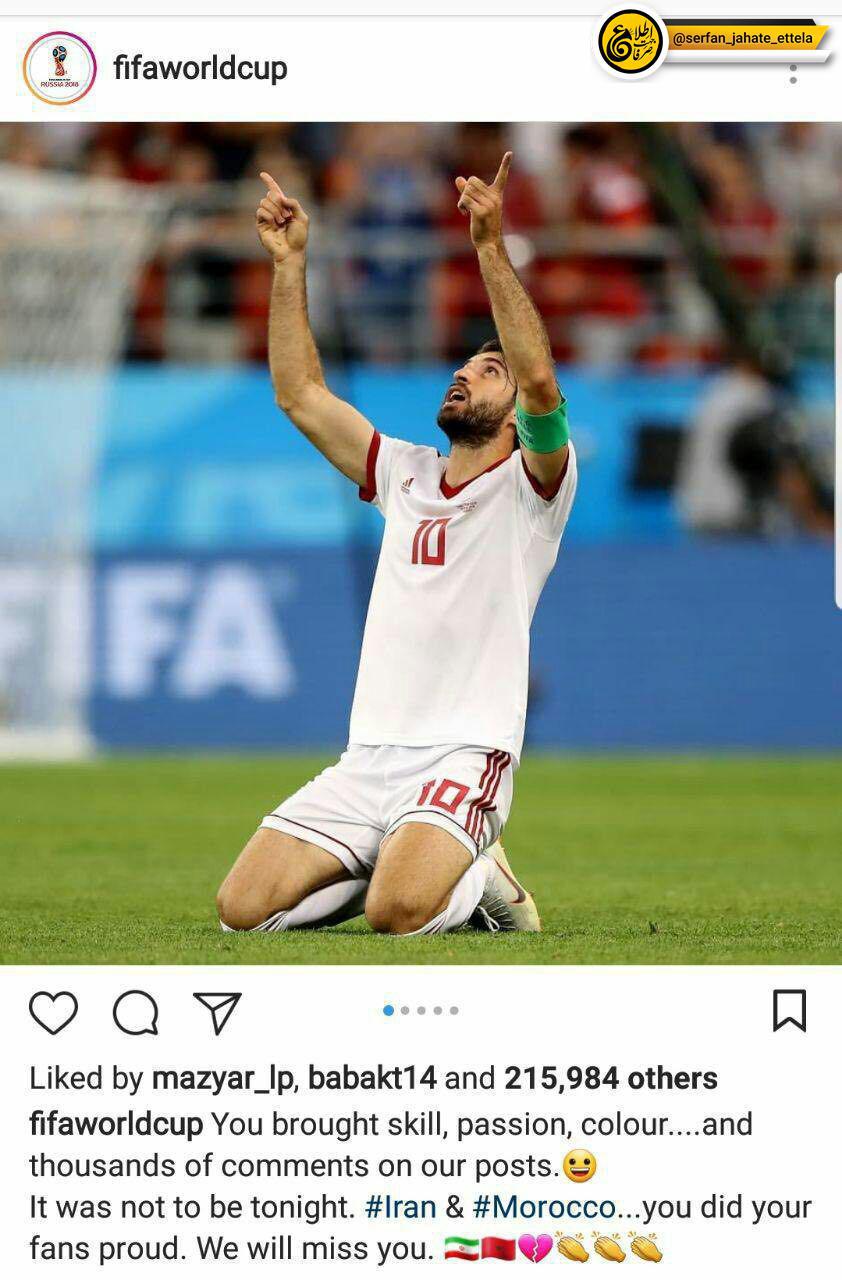The width and height of the screenshot is (842, 1280).
Task: Open the #Iran hashtag
Action: pyautogui.click(x=400, y=1207)
